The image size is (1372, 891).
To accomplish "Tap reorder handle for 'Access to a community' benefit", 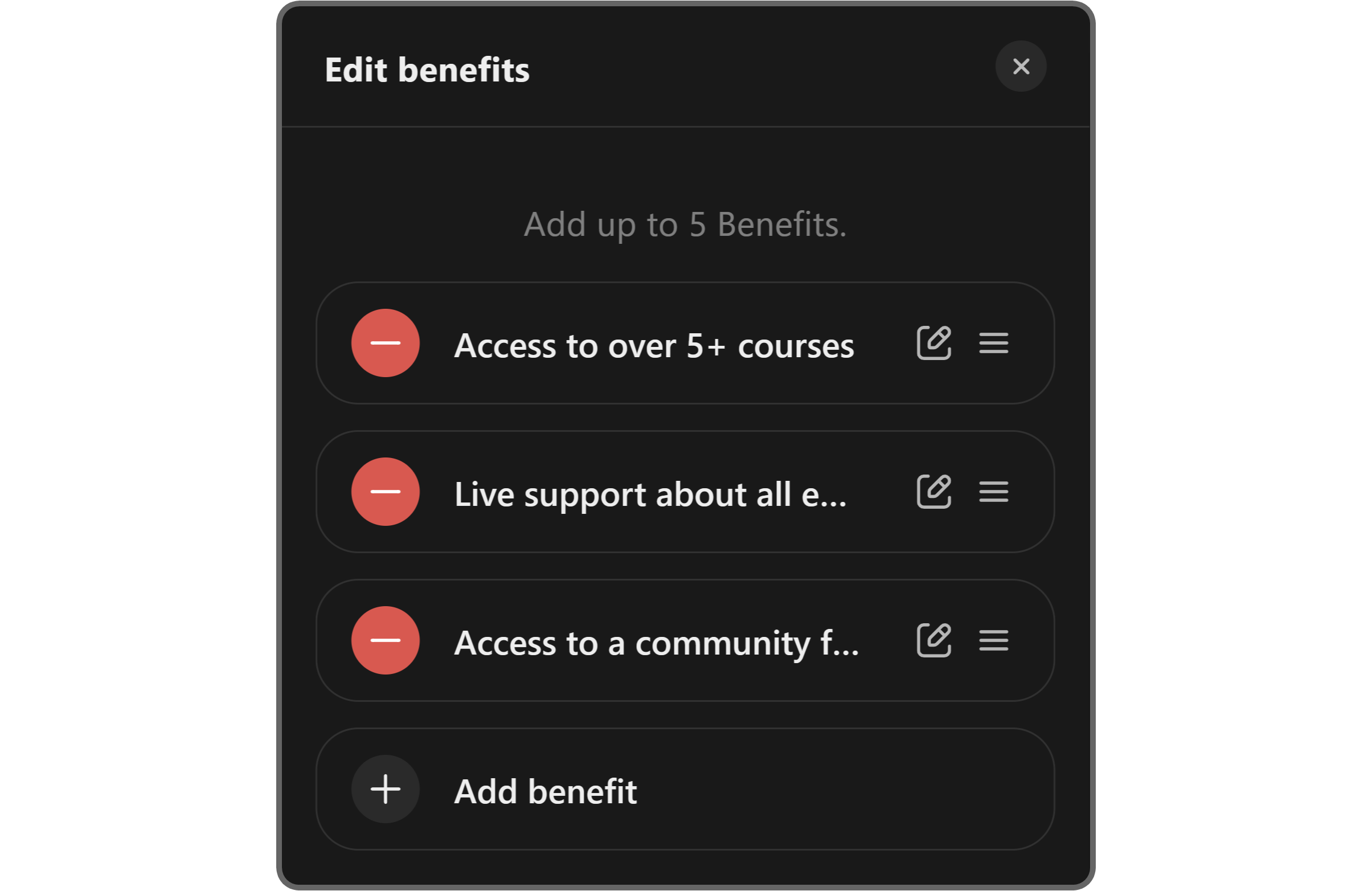I will [x=993, y=640].
